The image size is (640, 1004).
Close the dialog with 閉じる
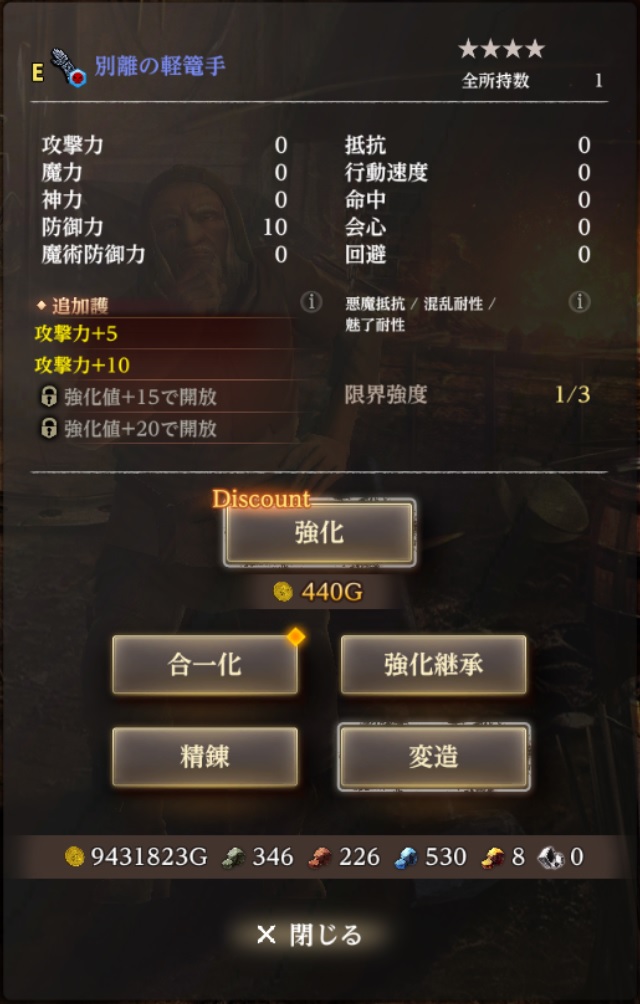coord(309,935)
